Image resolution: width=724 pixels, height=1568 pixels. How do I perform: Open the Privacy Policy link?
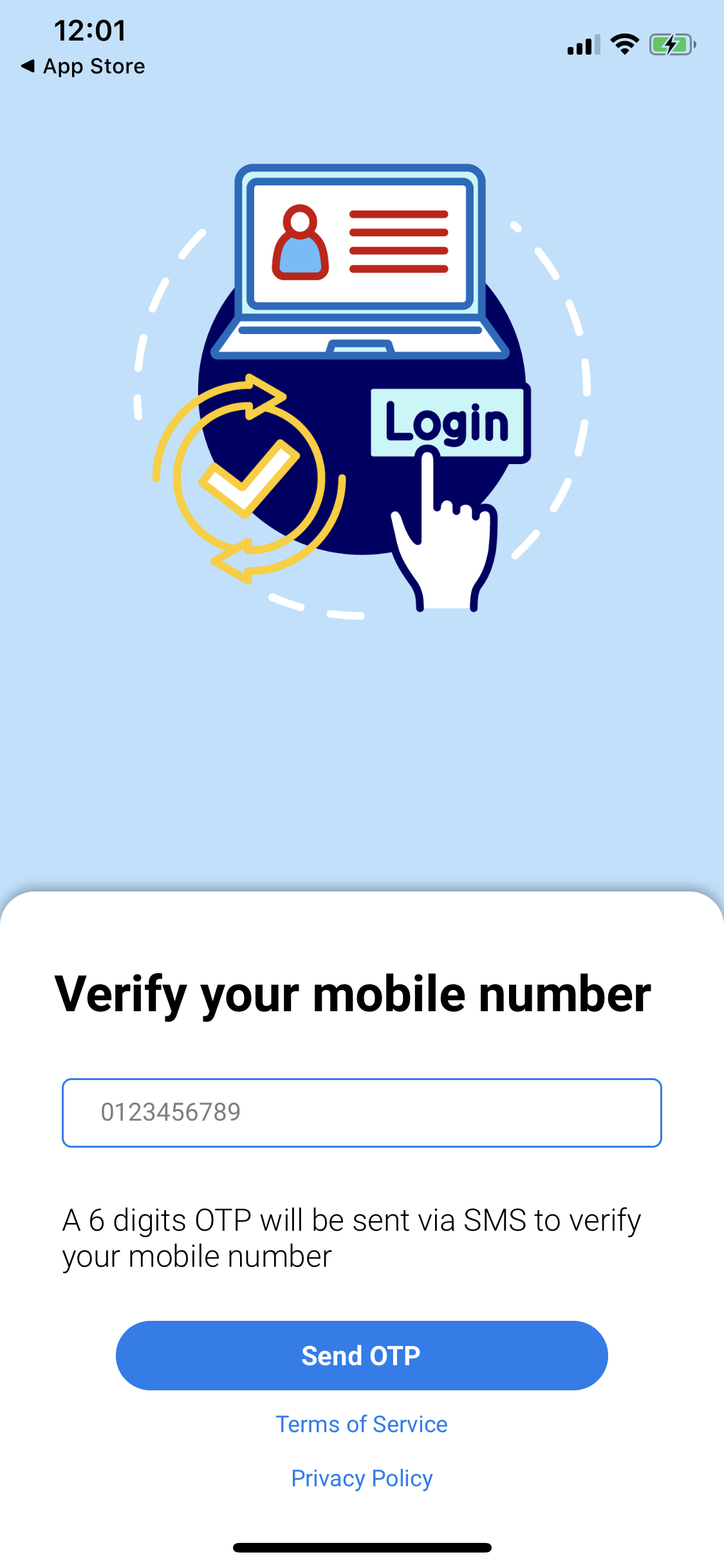(362, 1478)
